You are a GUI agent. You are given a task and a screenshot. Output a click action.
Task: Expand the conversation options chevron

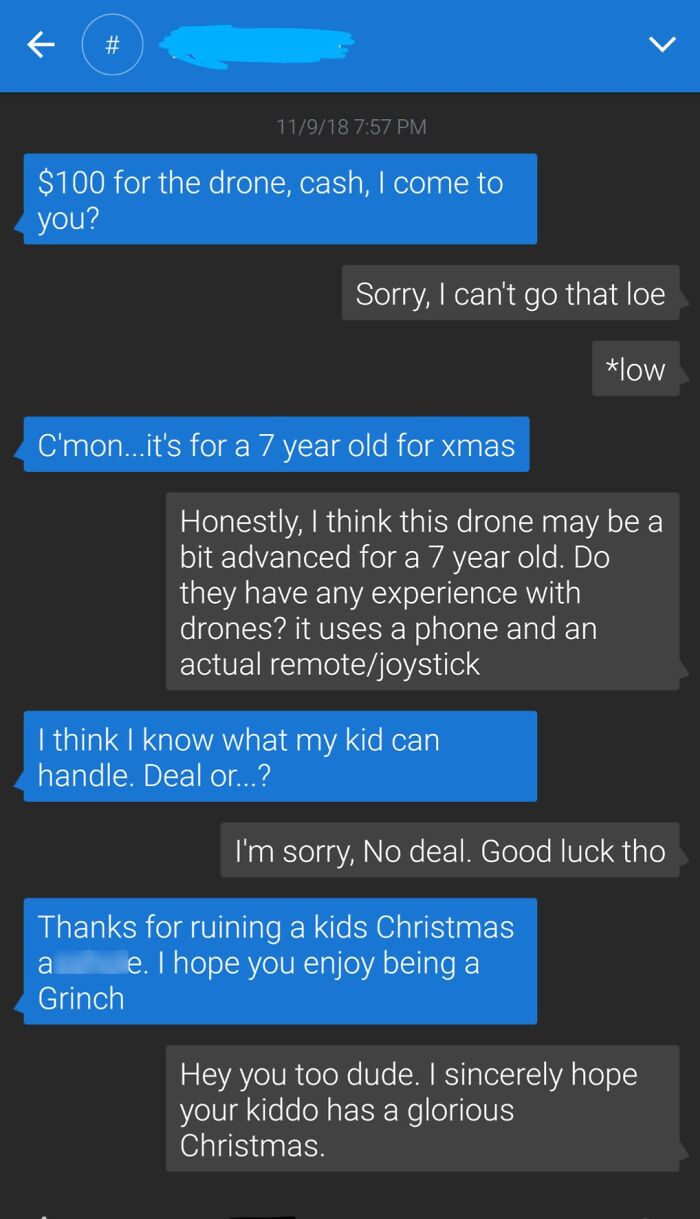point(661,45)
